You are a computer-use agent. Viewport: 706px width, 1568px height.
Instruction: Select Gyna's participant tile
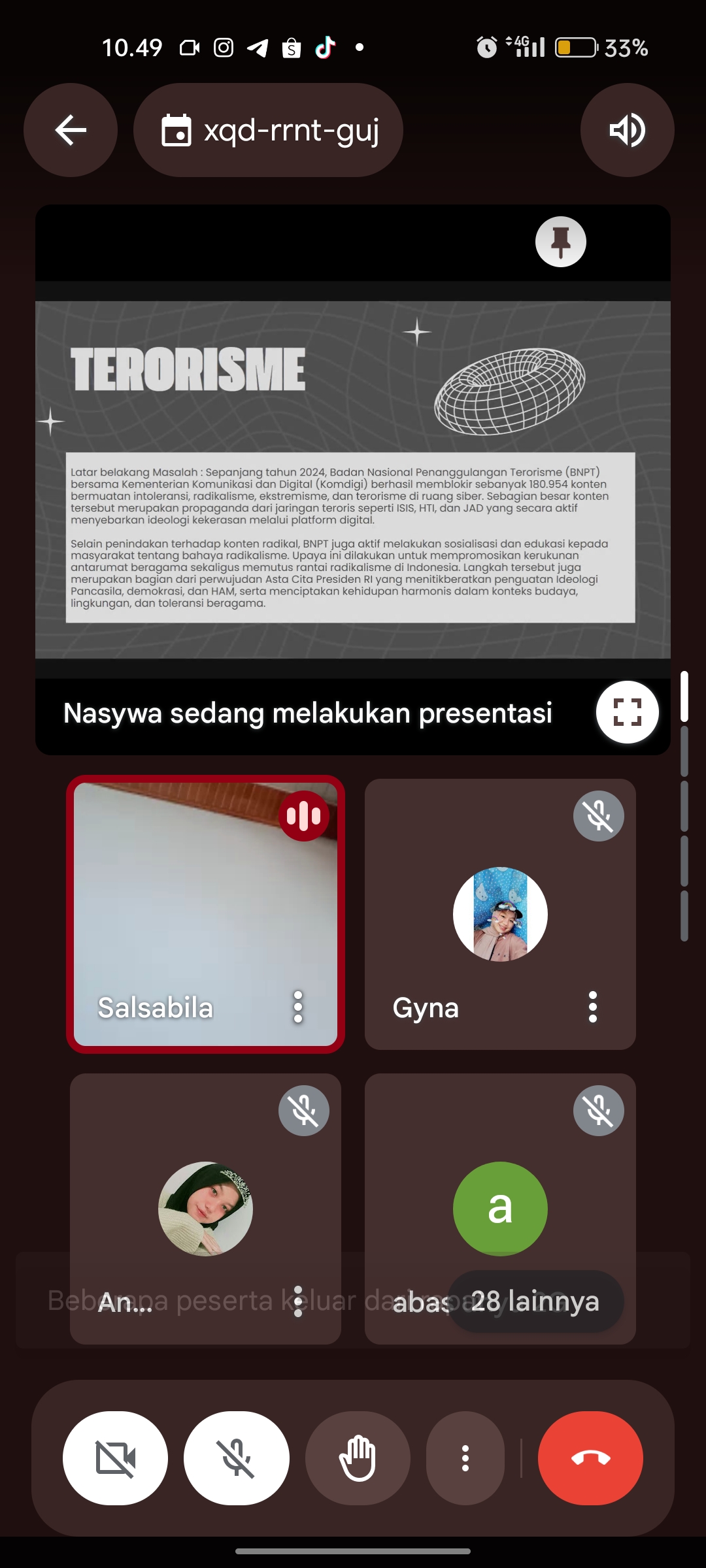(x=500, y=915)
